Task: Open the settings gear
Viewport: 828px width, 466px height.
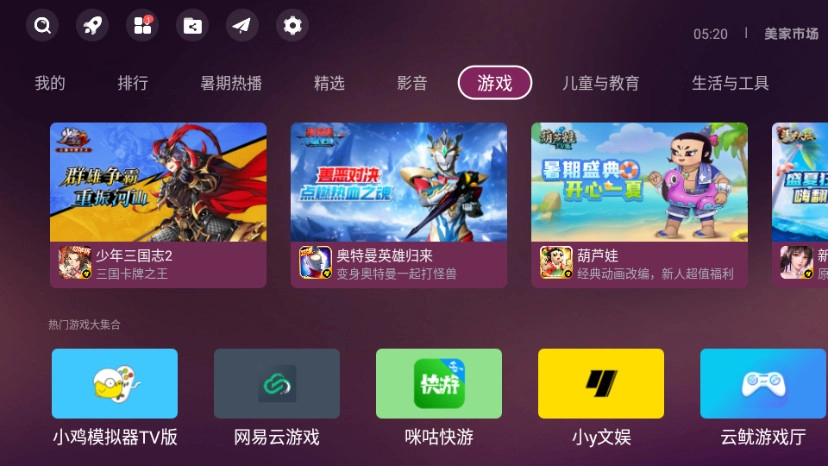Action: point(292,25)
